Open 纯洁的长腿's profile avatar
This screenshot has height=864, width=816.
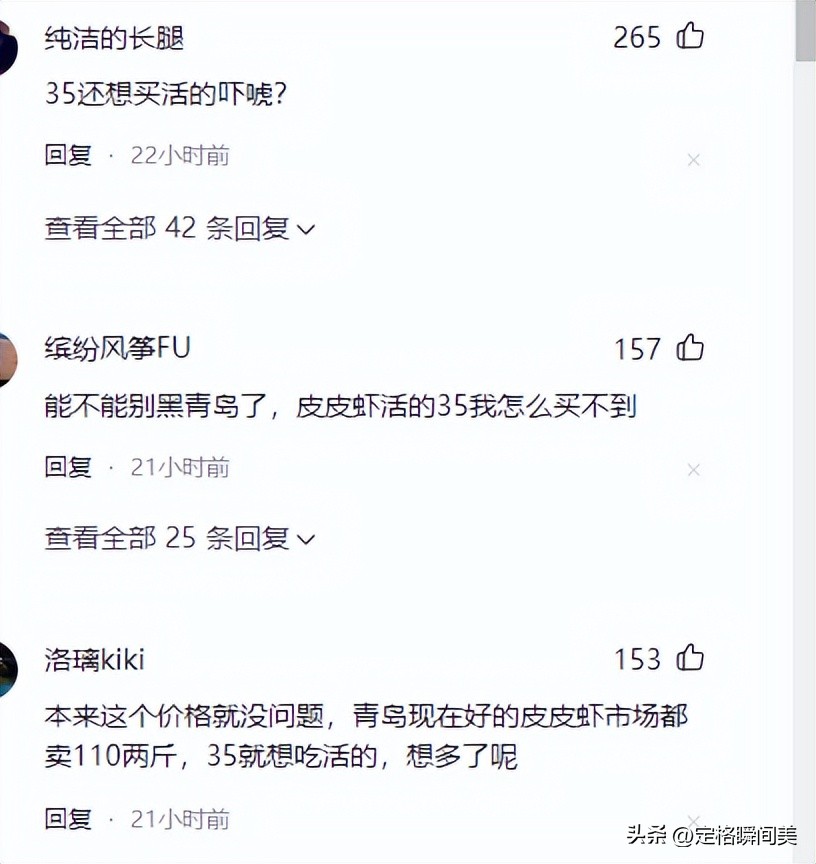pyautogui.click(x=8, y=40)
